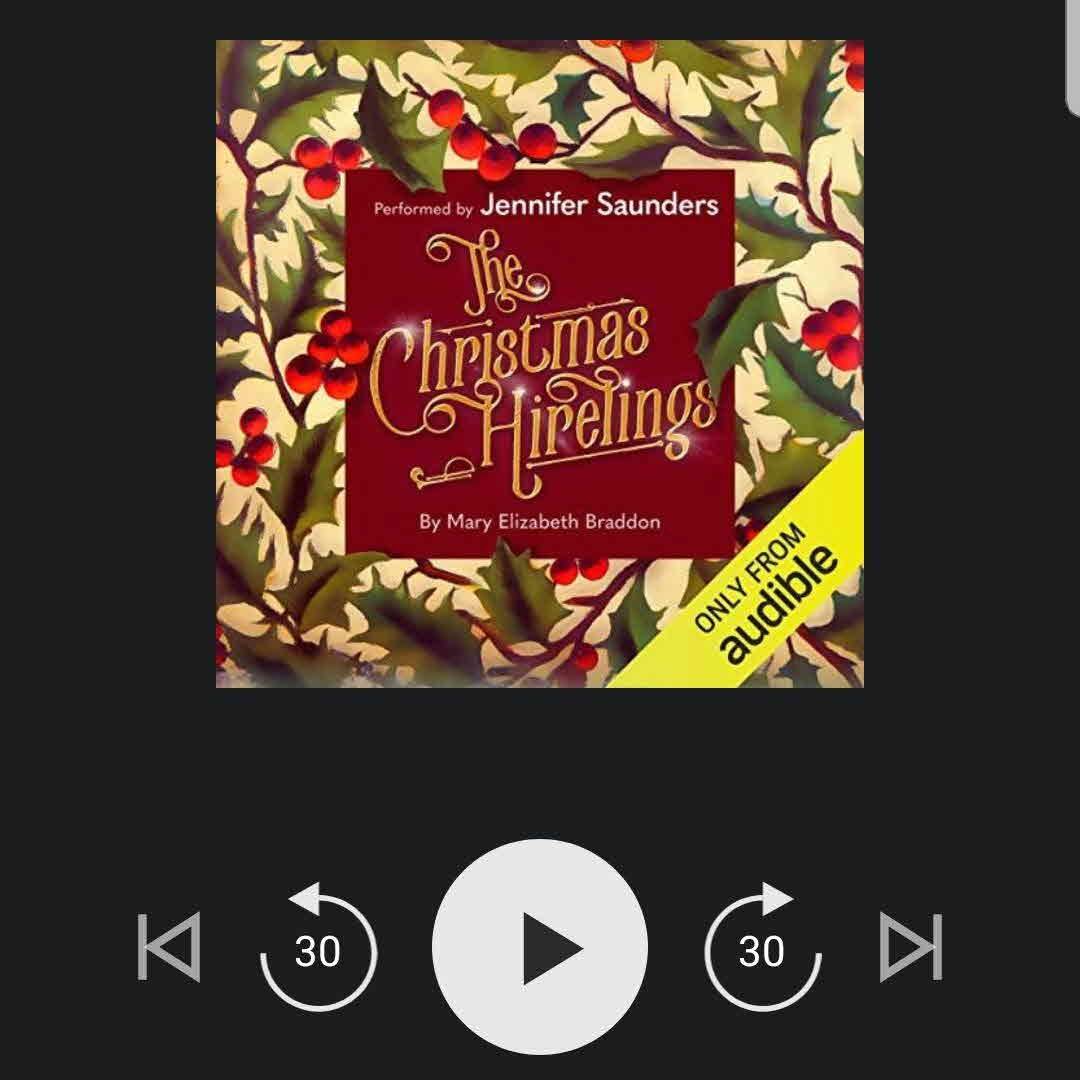The height and width of the screenshot is (1080, 1080).
Task: Tap The Christmas Hirelings cover art
Action: coord(540,363)
